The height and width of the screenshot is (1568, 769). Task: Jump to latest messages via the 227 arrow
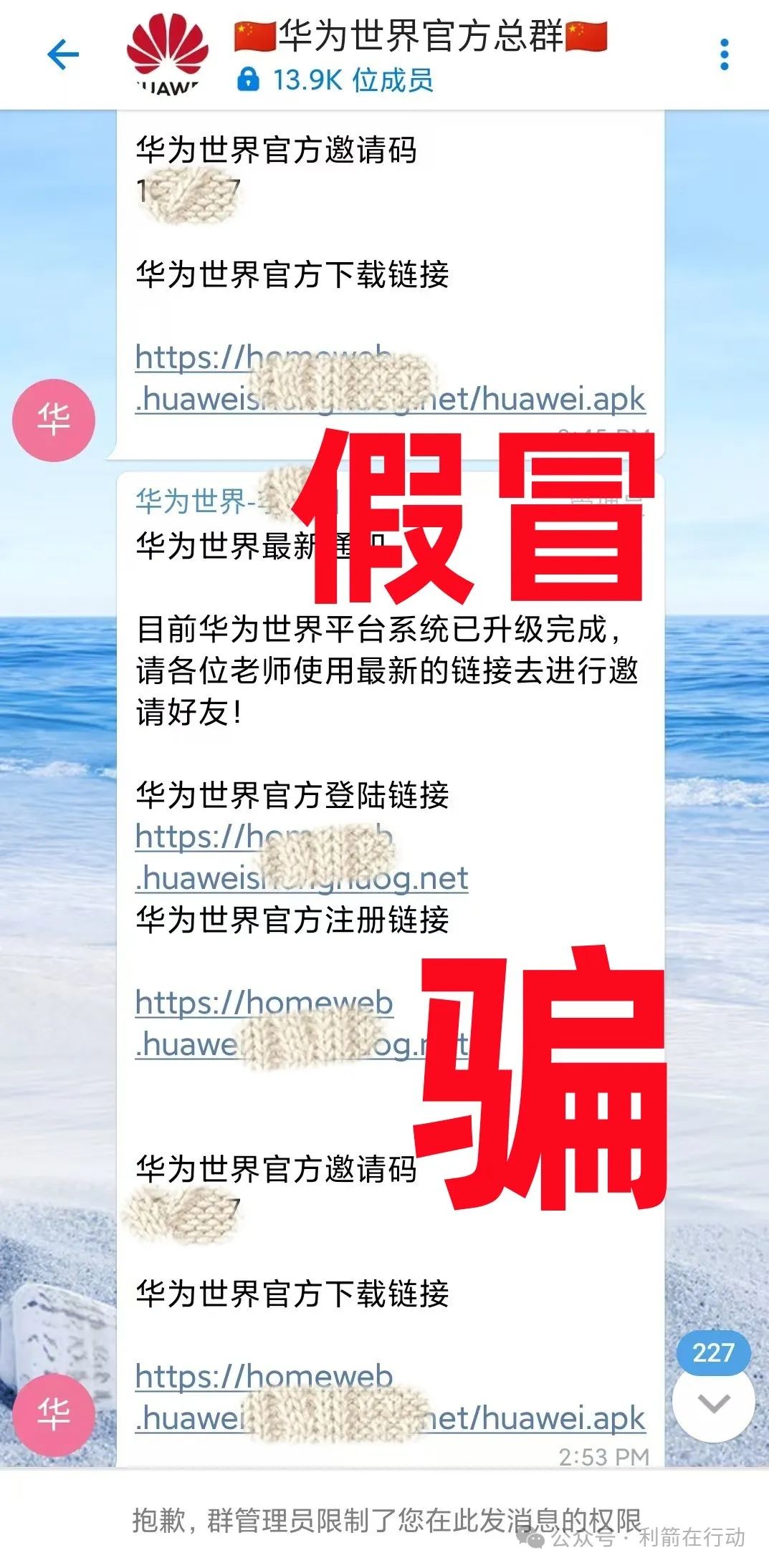pyautogui.click(x=713, y=1403)
